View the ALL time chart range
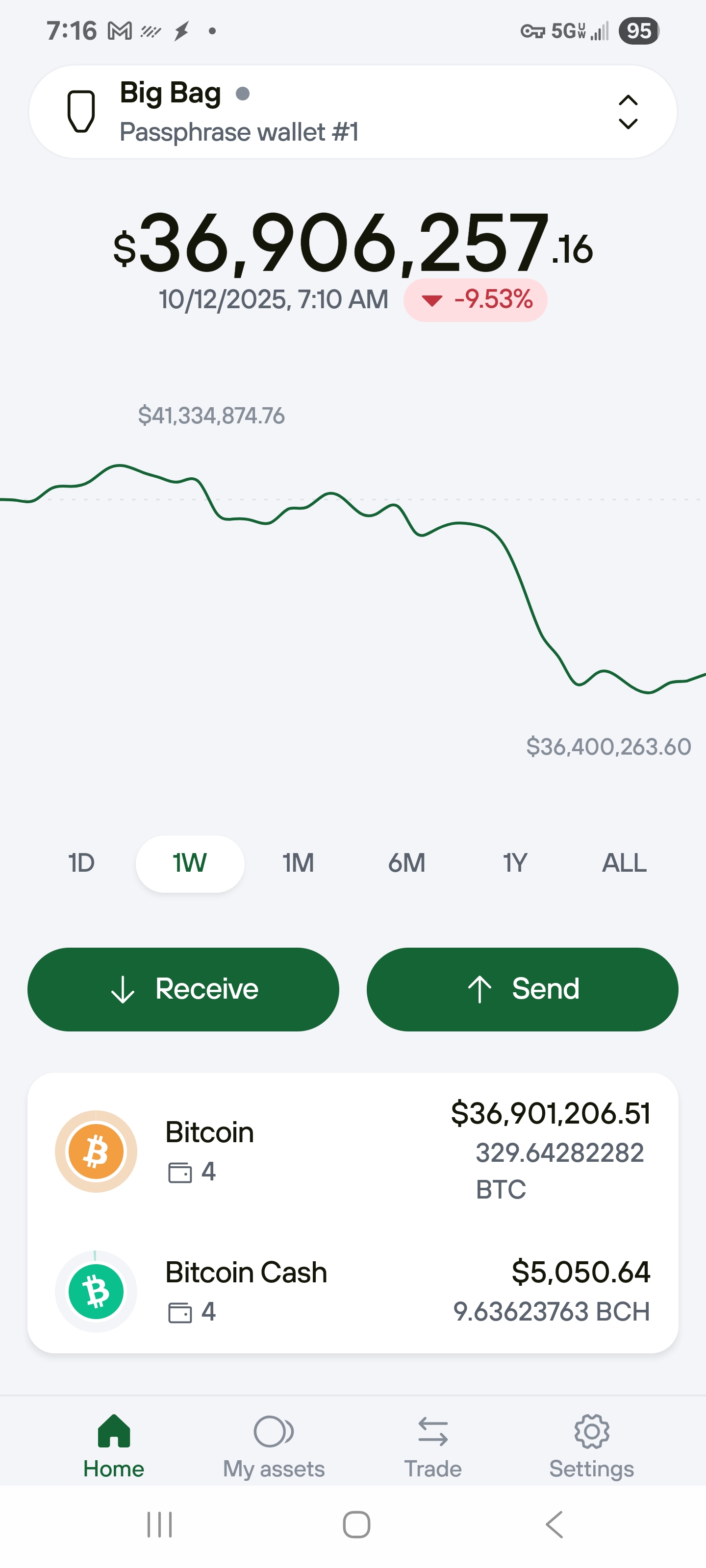Viewport: 706px width, 1568px height. tap(624, 863)
